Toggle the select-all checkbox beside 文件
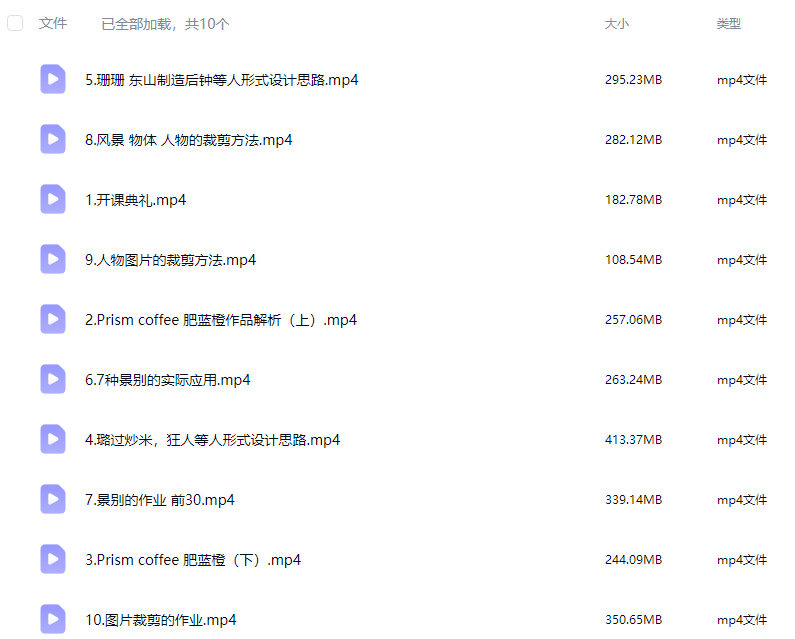The height and width of the screenshot is (639, 795). coord(15,23)
